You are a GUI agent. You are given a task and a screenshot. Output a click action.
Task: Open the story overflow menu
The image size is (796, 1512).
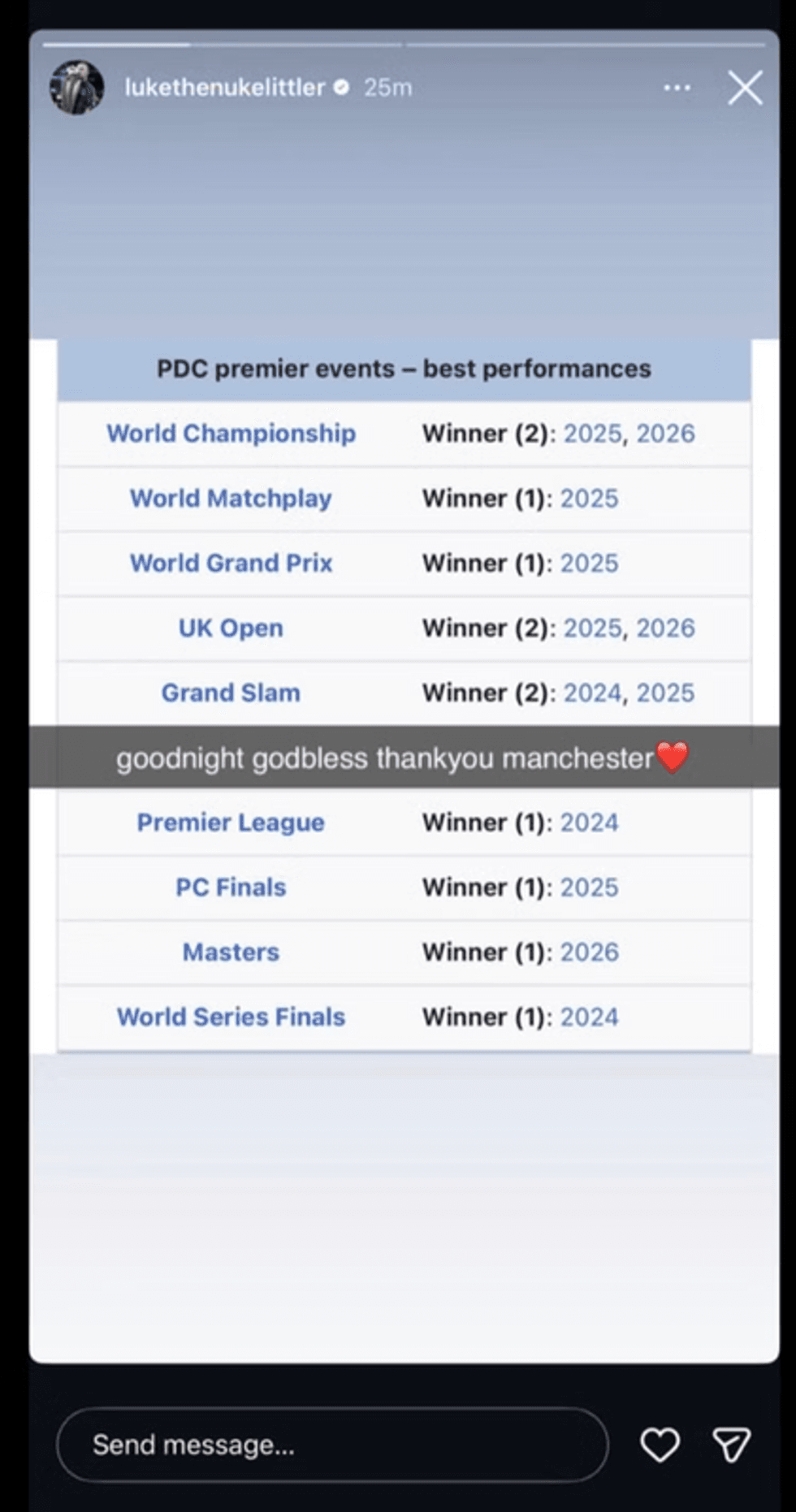(677, 87)
